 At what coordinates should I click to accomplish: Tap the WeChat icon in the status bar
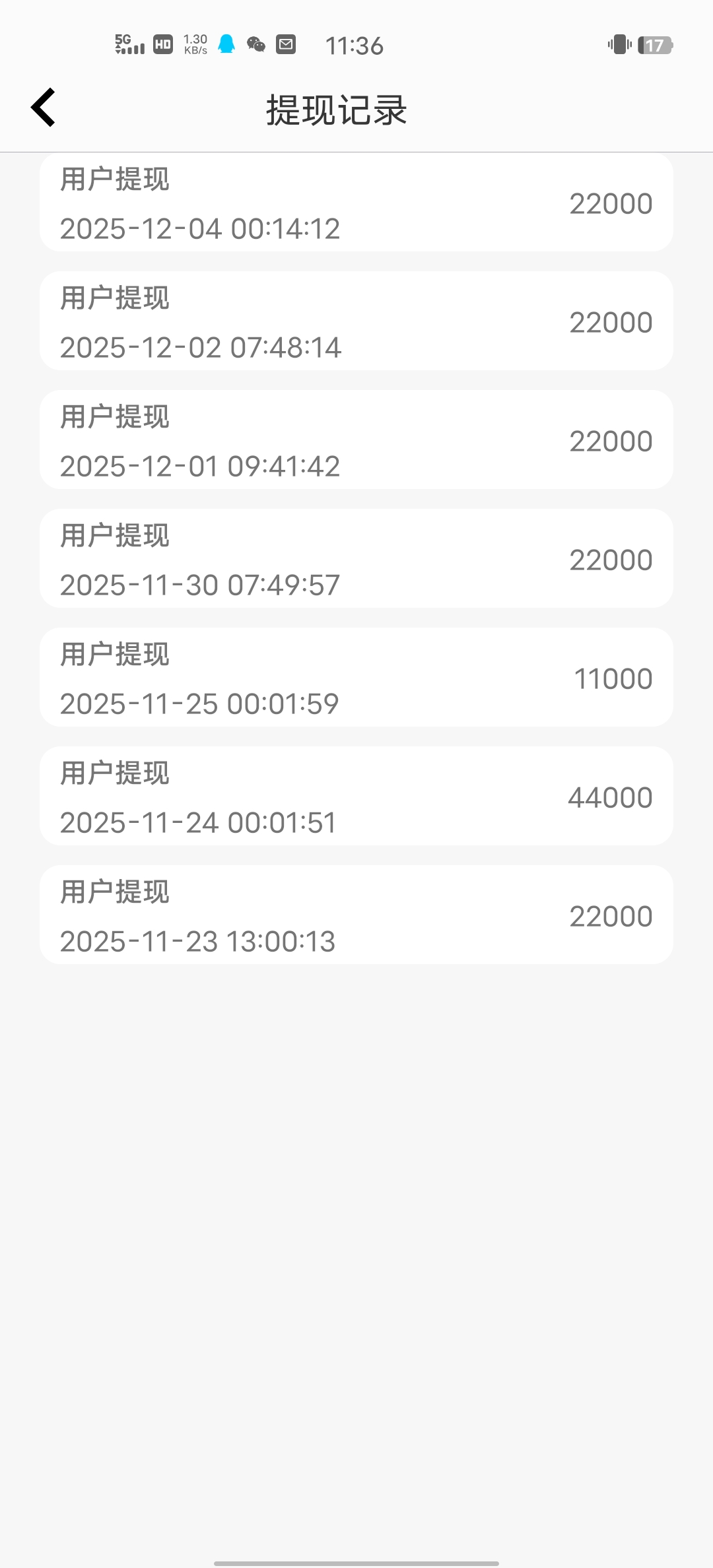point(255,45)
